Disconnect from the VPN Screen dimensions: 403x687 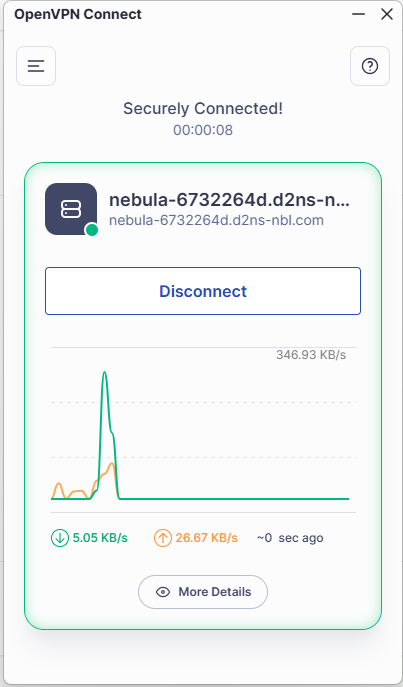(203, 291)
